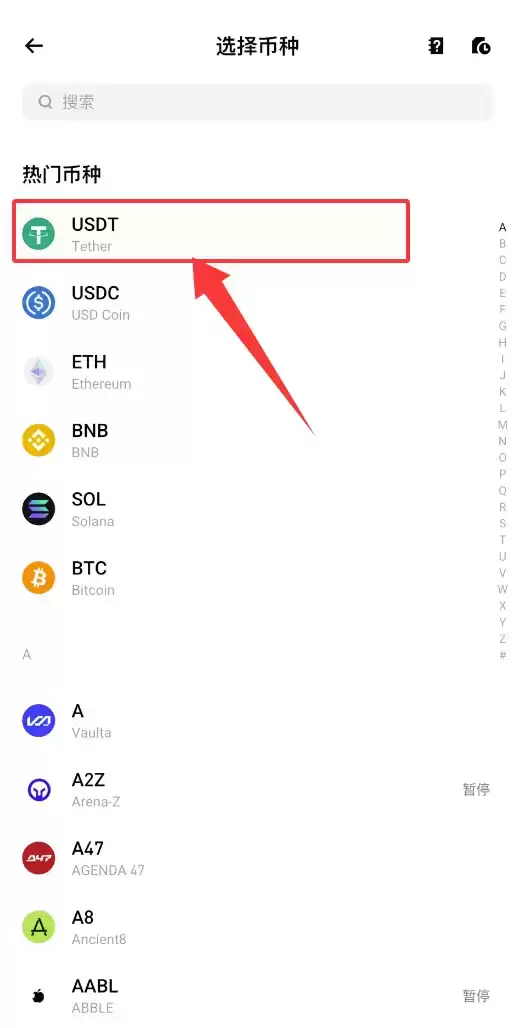Go back using the arrow icon
Image resolution: width=515 pixels, height=1028 pixels.
[33, 46]
